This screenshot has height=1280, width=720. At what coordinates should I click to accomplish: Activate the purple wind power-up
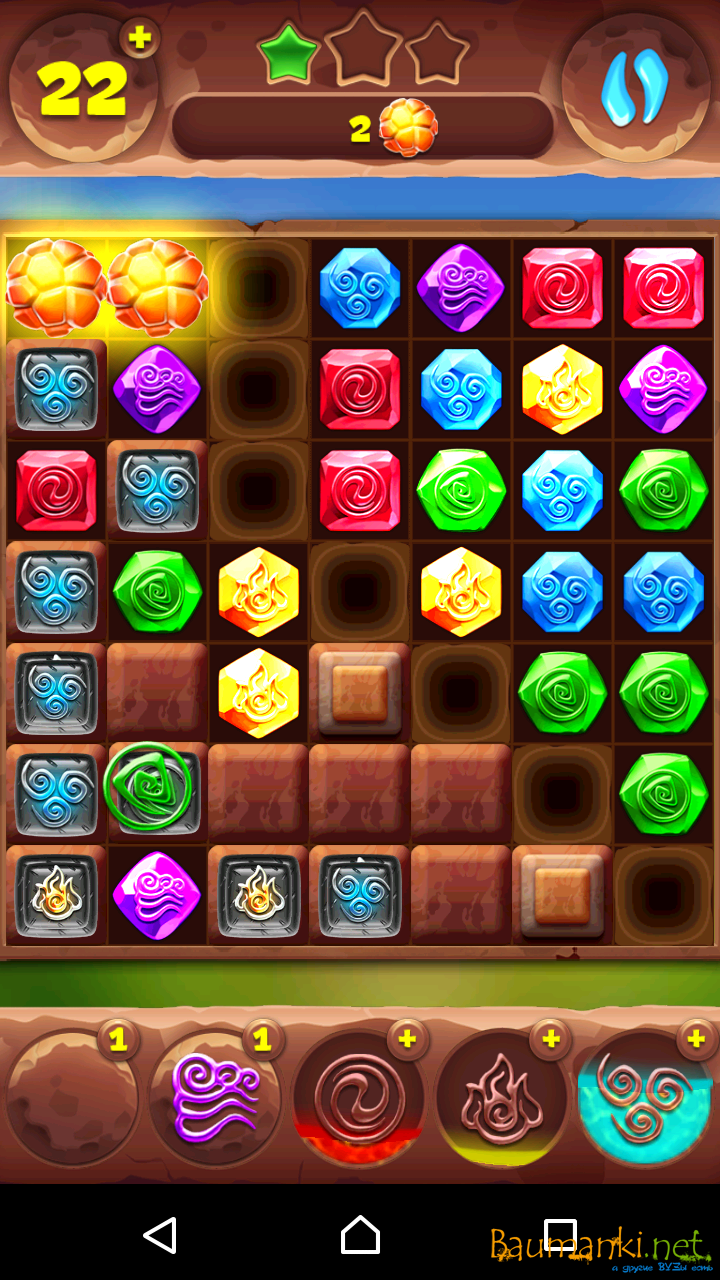tap(216, 1098)
